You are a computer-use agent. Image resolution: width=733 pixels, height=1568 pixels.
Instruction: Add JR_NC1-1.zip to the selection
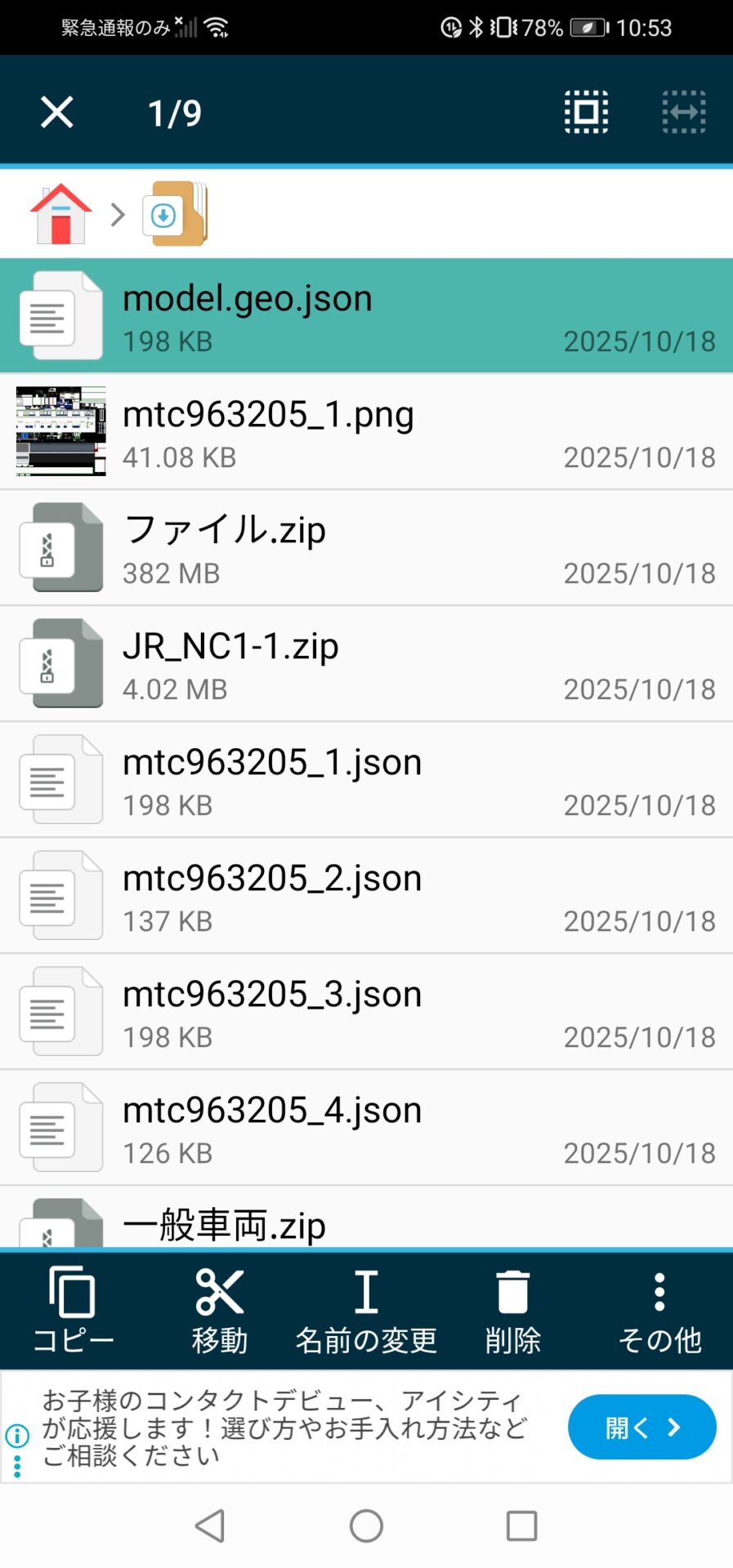point(366,663)
